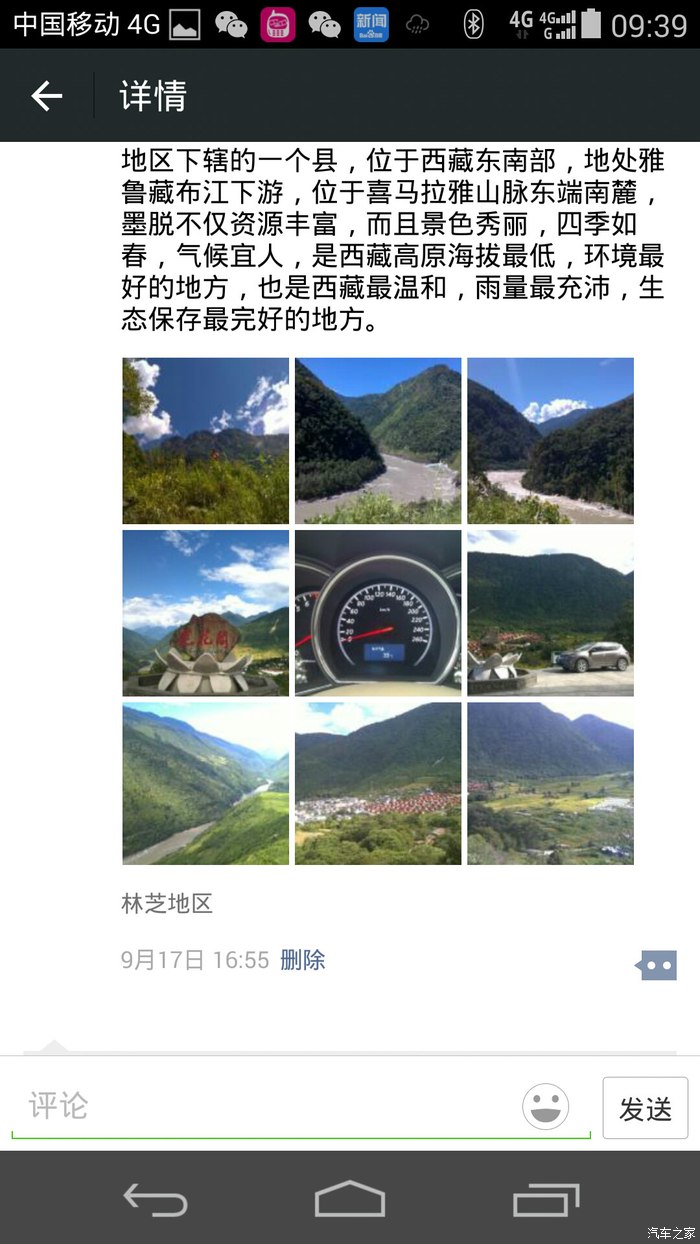Go back from the 详情 page

[x=46, y=96]
